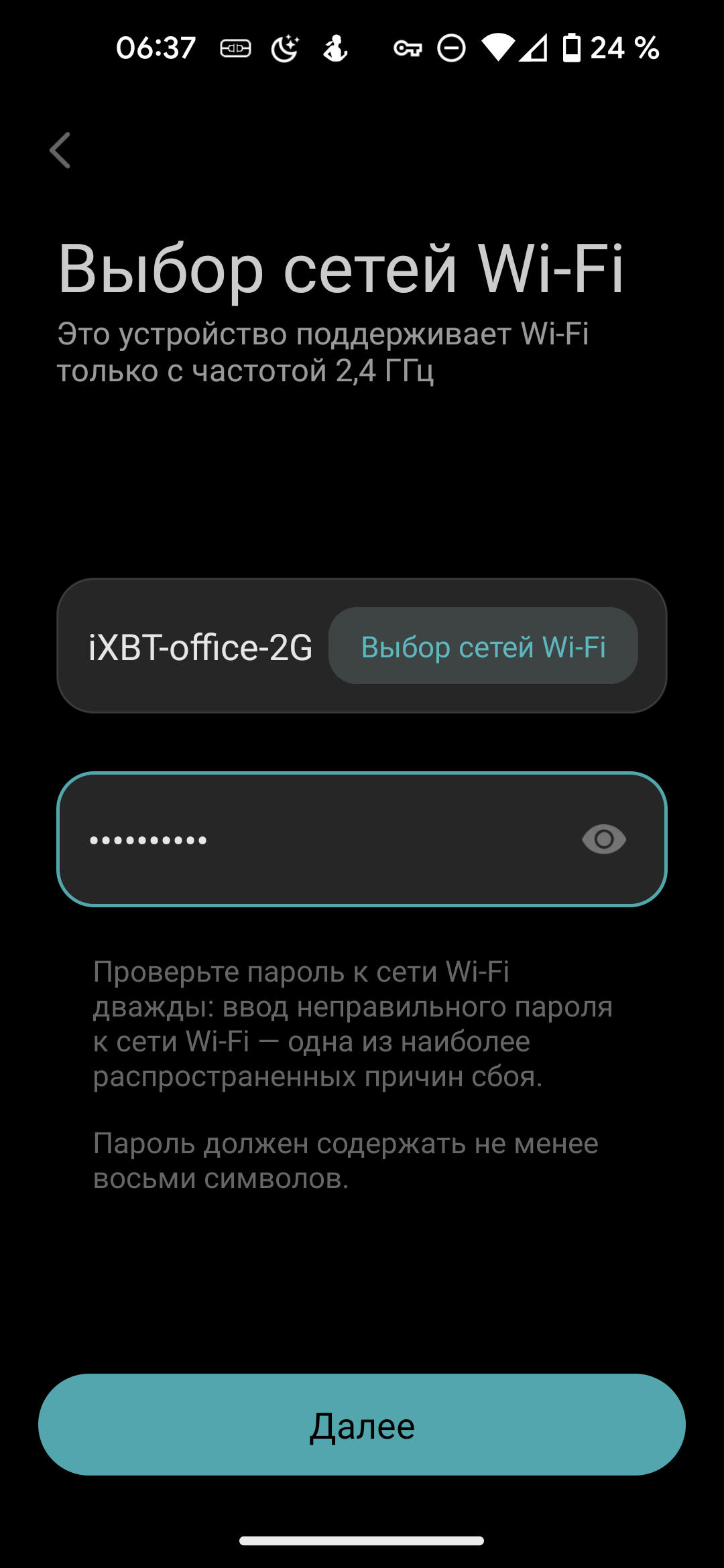Show the password with the eye icon
This screenshot has height=1568, width=724.
point(604,839)
